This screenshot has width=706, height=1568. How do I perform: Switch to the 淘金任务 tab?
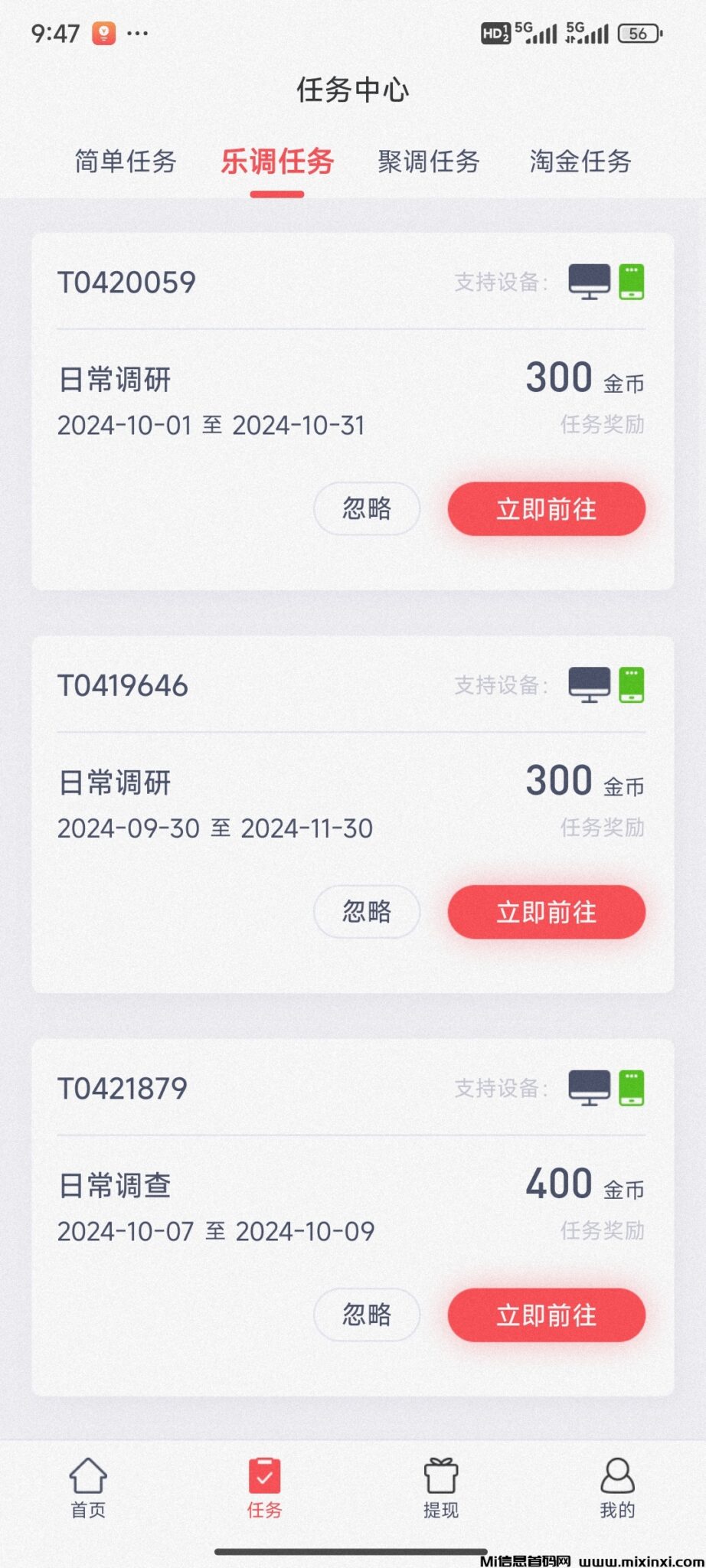coord(580,162)
